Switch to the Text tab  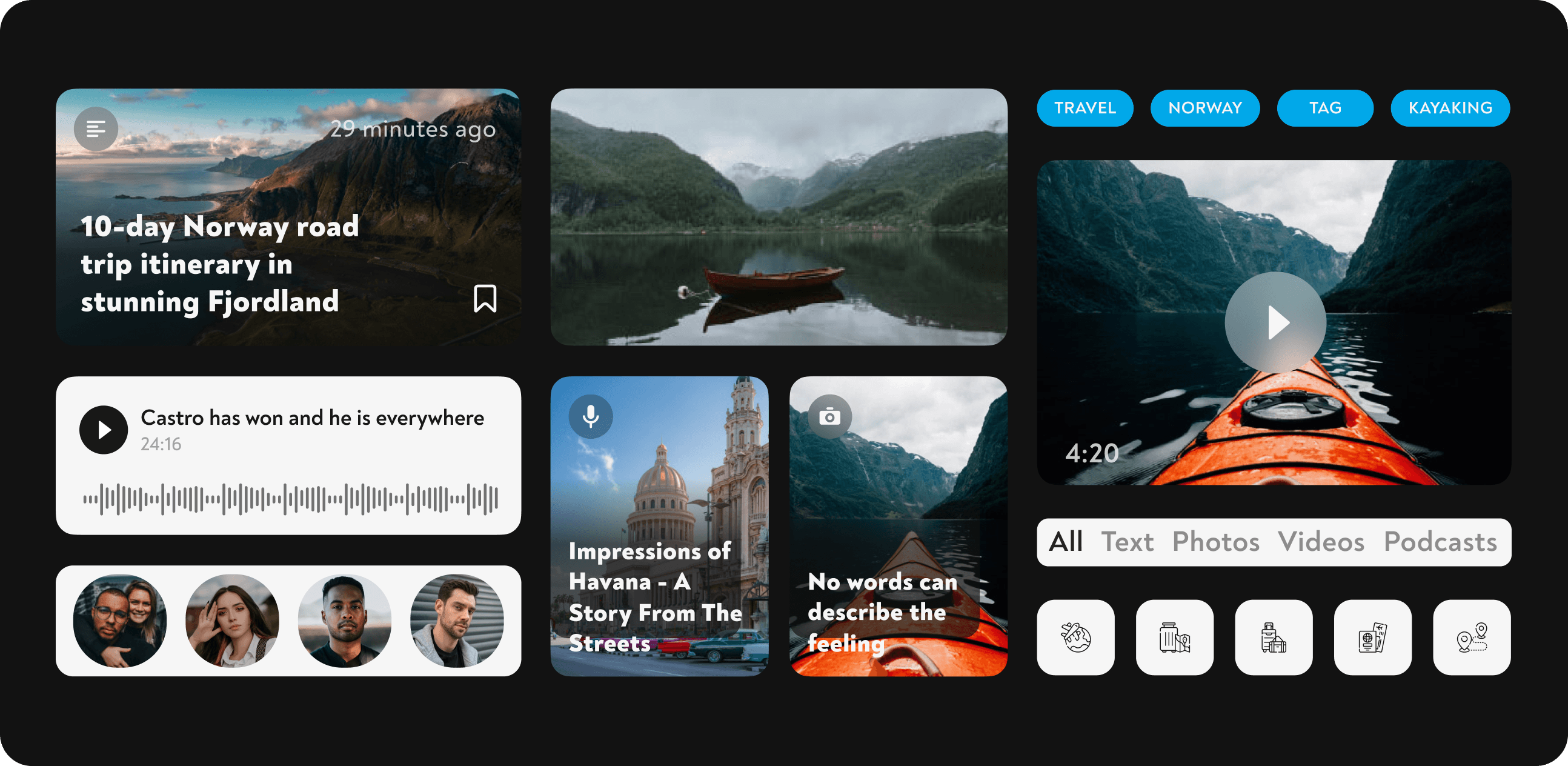click(x=1128, y=542)
